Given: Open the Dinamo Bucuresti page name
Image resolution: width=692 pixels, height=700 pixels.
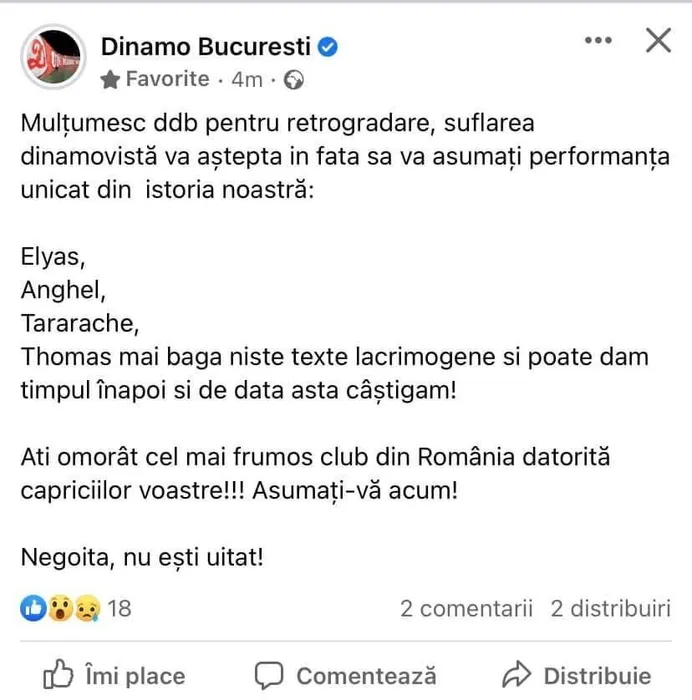Looking at the screenshot, I should click(208, 45).
